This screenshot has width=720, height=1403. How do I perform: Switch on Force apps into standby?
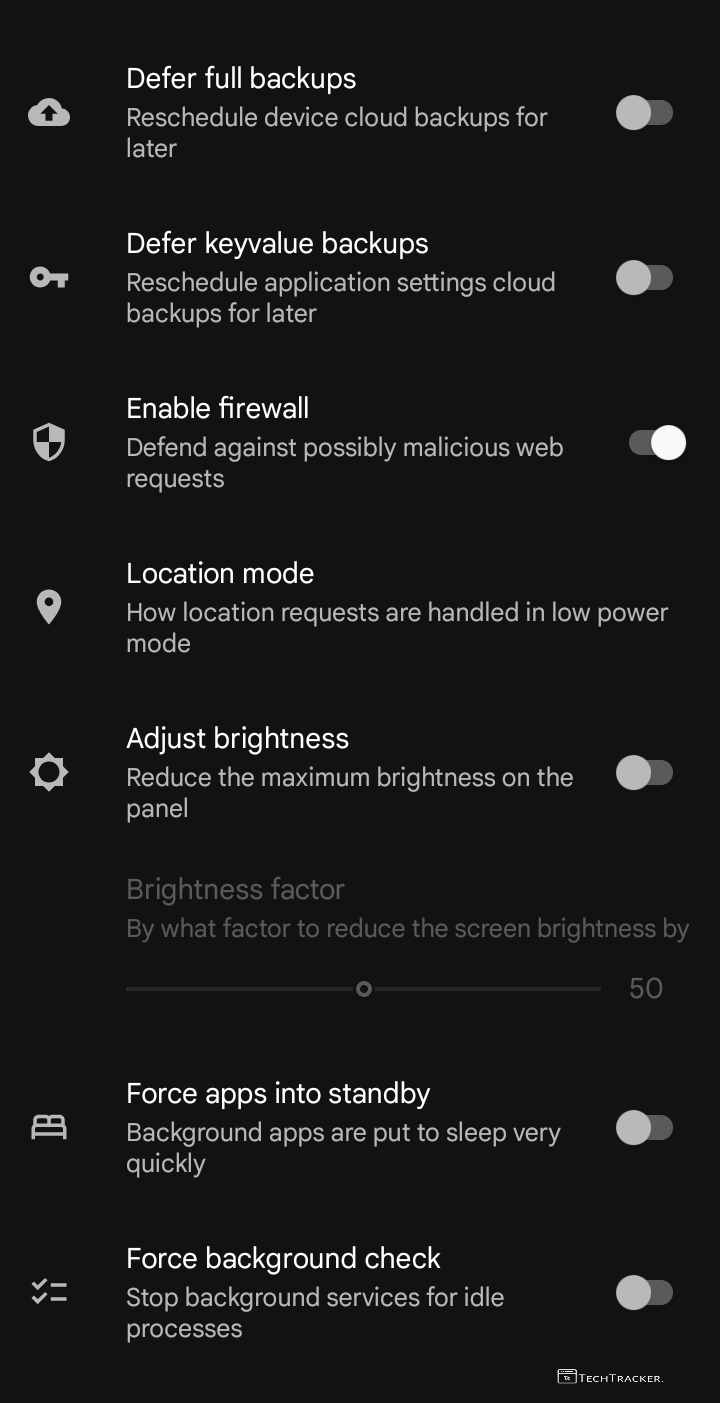pyautogui.click(x=644, y=1128)
